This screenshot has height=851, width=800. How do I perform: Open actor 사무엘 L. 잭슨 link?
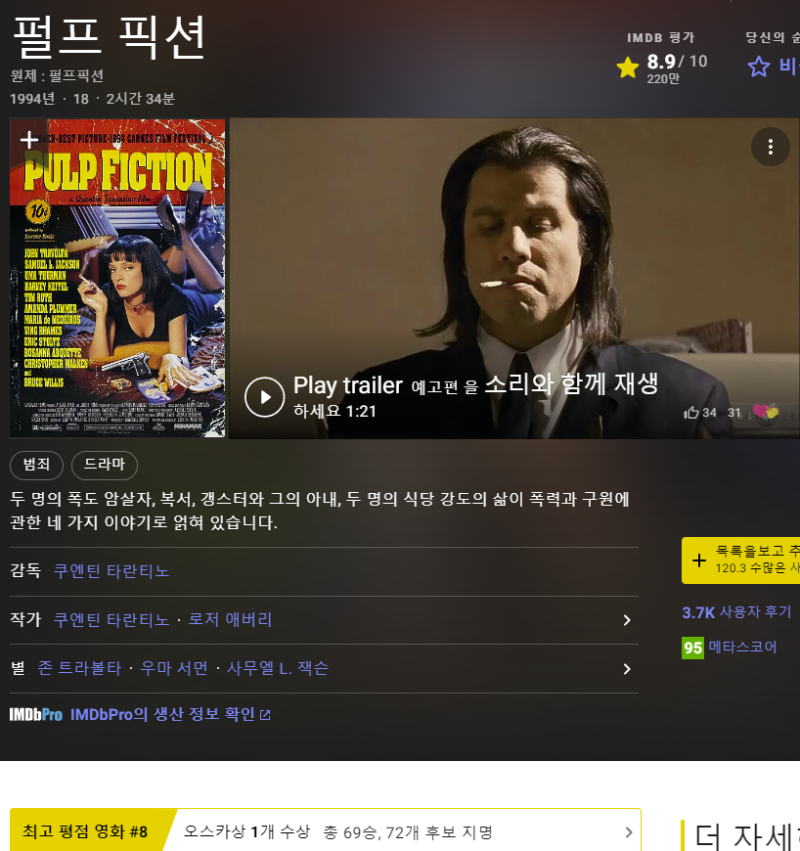pyautogui.click(x=277, y=668)
